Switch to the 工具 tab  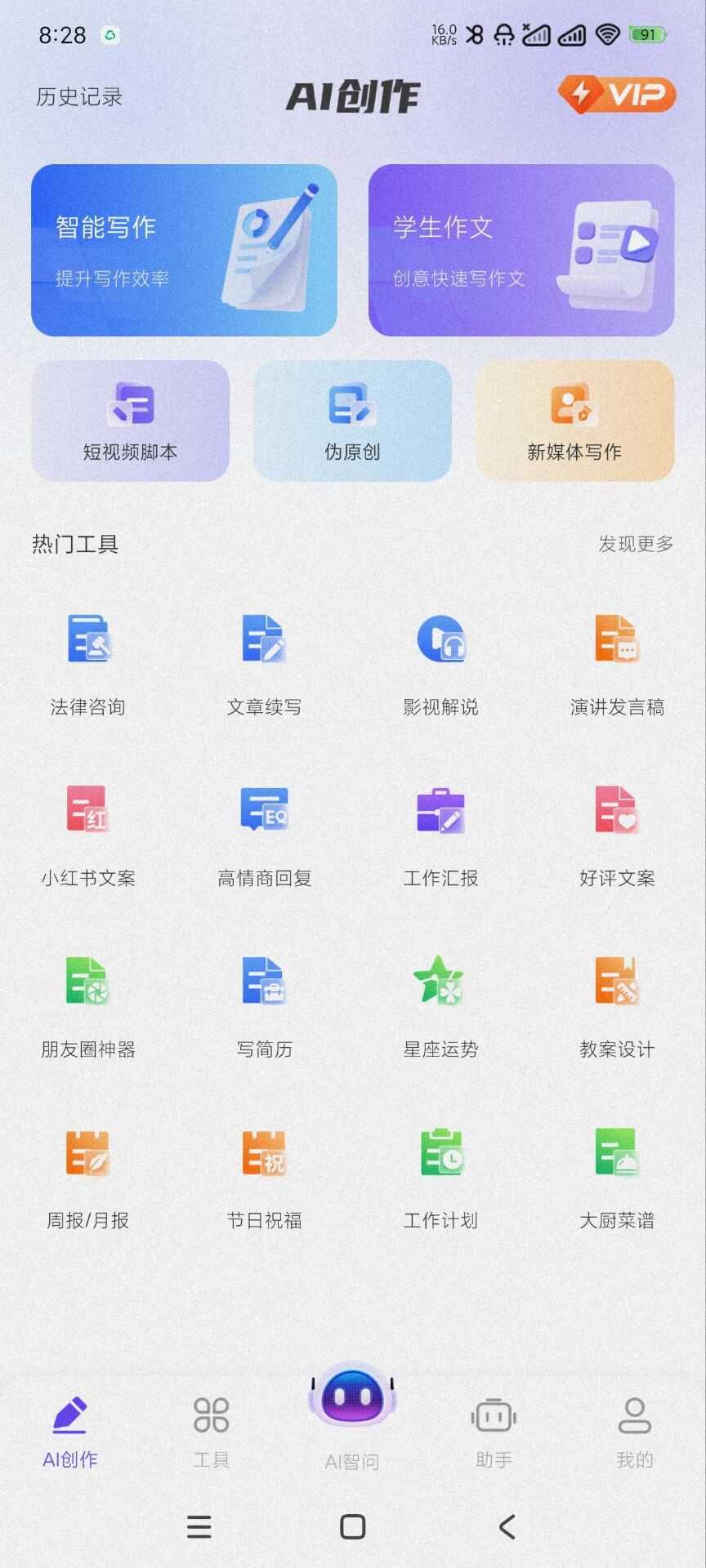(x=212, y=1432)
